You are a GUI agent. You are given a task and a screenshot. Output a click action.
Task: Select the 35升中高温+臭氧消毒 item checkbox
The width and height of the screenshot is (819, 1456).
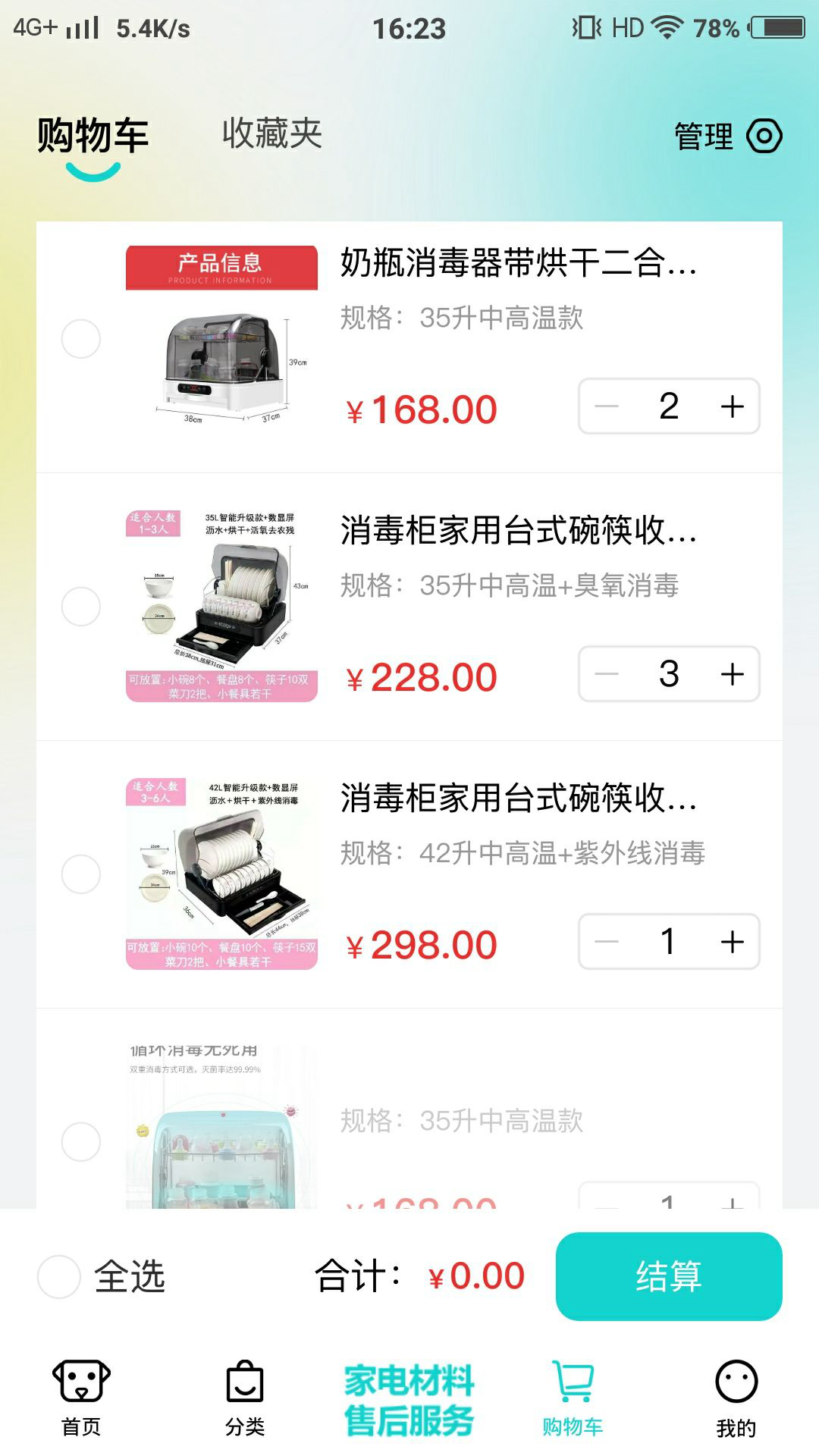tap(81, 607)
